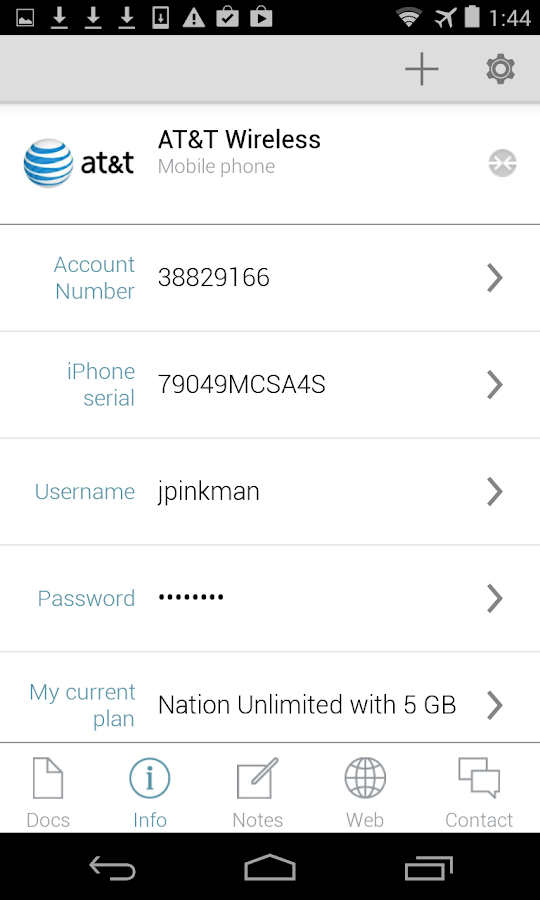Open the settings gear
Viewport: 540px width, 900px height.
(500, 69)
